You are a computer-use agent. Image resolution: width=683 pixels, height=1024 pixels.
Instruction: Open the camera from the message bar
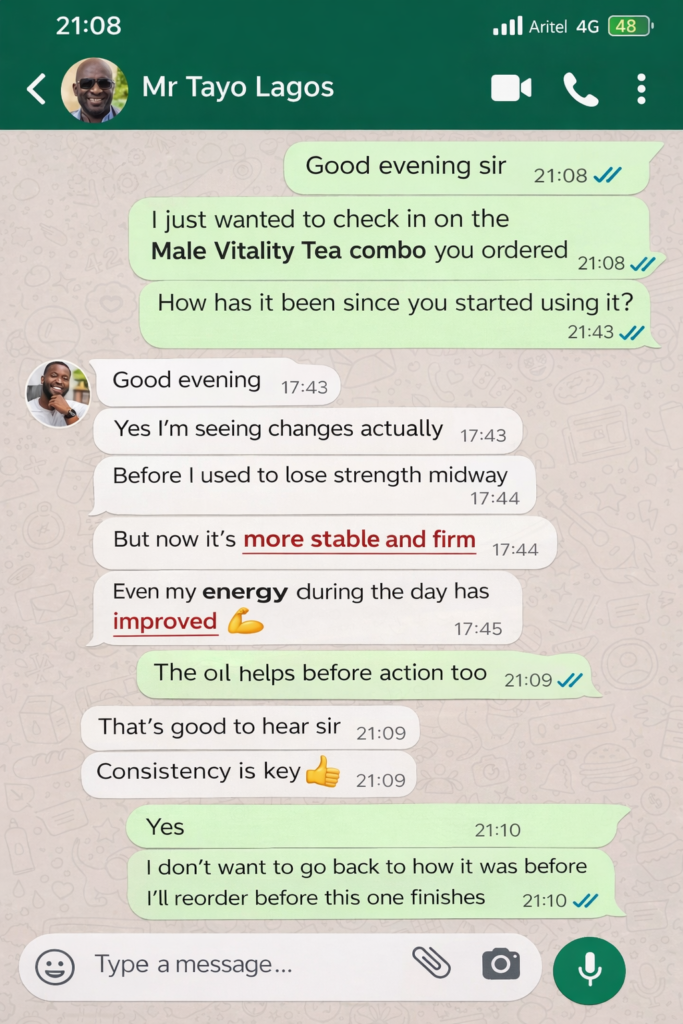point(501,964)
